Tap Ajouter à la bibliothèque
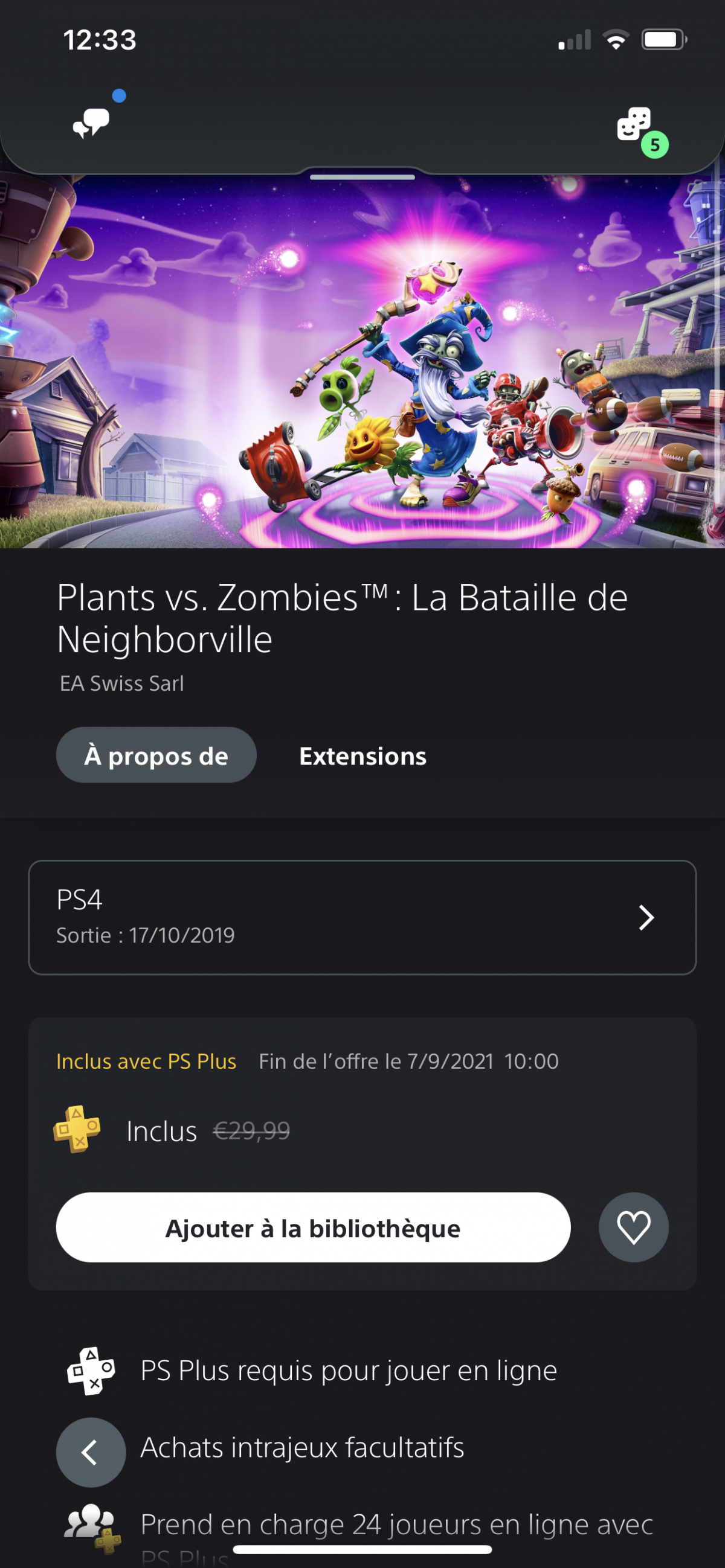This screenshot has width=725, height=1568. pyautogui.click(x=313, y=1227)
